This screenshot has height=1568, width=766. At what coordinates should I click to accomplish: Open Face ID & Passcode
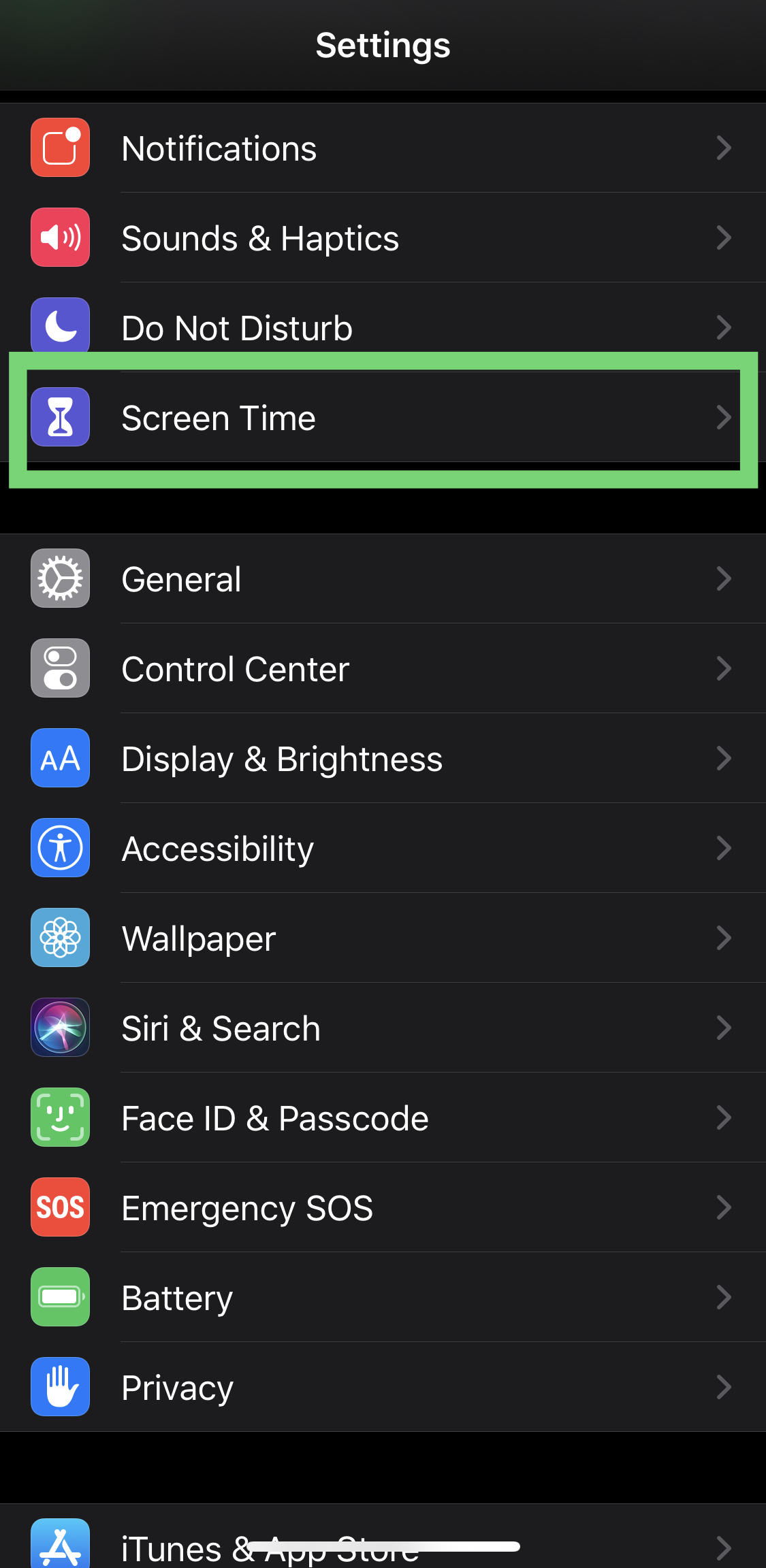tap(383, 1118)
